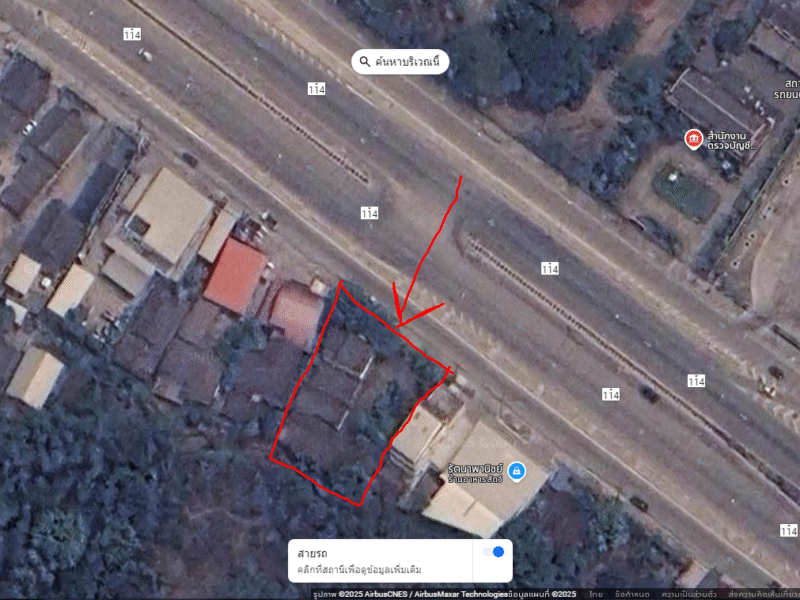Open the รัตนาพาณิชย์ shop marker

click(x=516, y=470)
